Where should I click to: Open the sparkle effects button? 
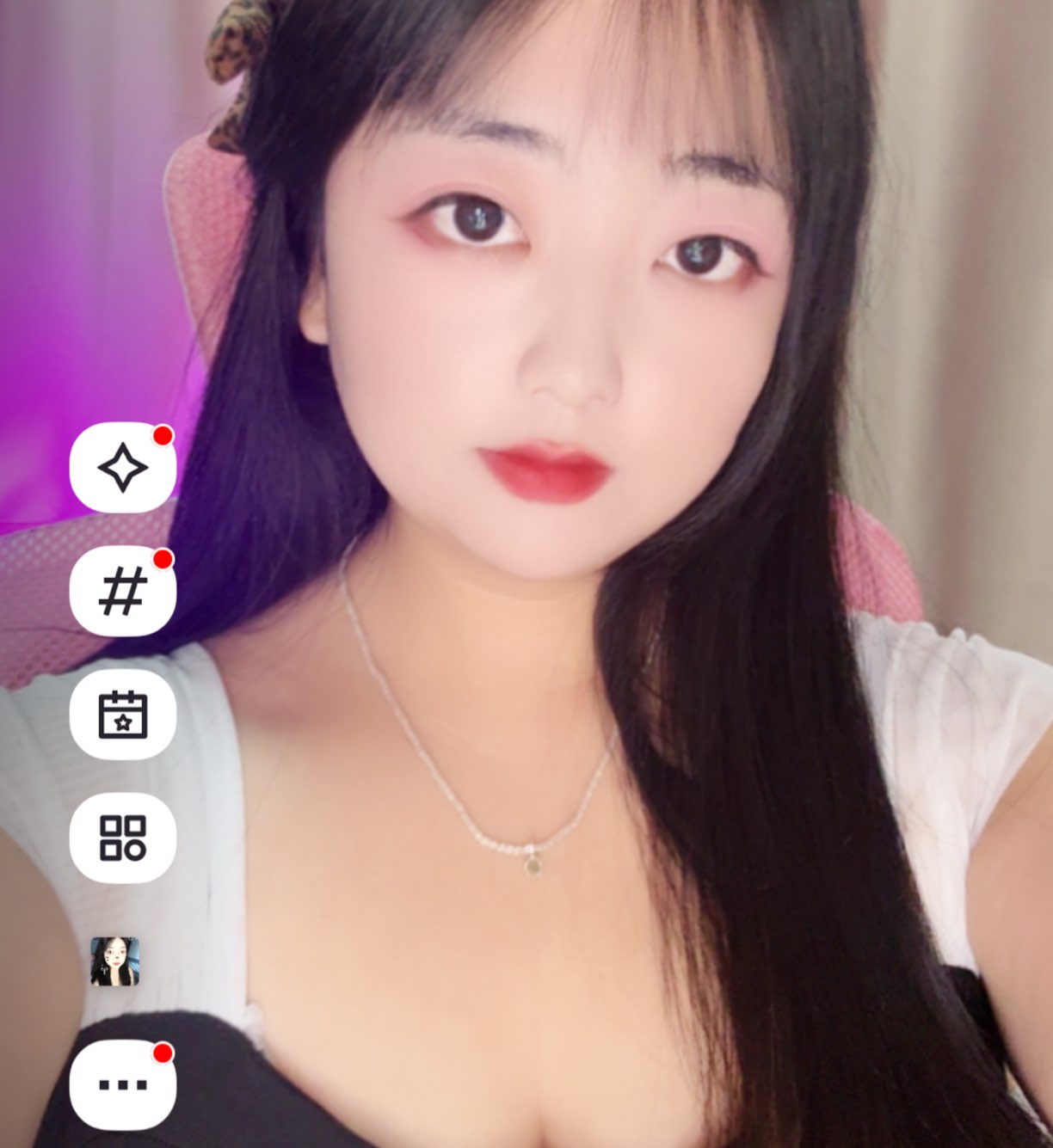122,468
